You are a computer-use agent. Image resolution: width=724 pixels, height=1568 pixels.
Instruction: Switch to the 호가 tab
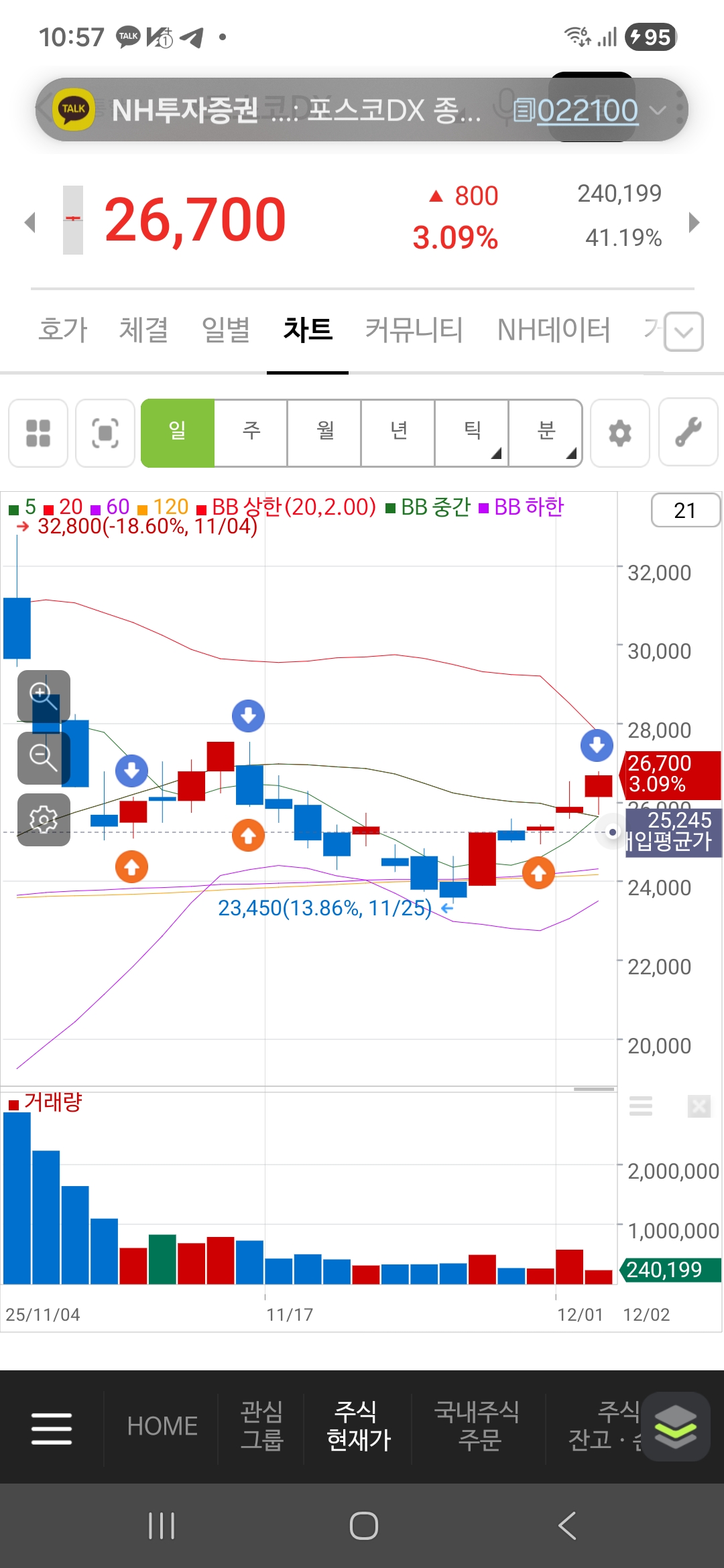click(x=63, y=330)
